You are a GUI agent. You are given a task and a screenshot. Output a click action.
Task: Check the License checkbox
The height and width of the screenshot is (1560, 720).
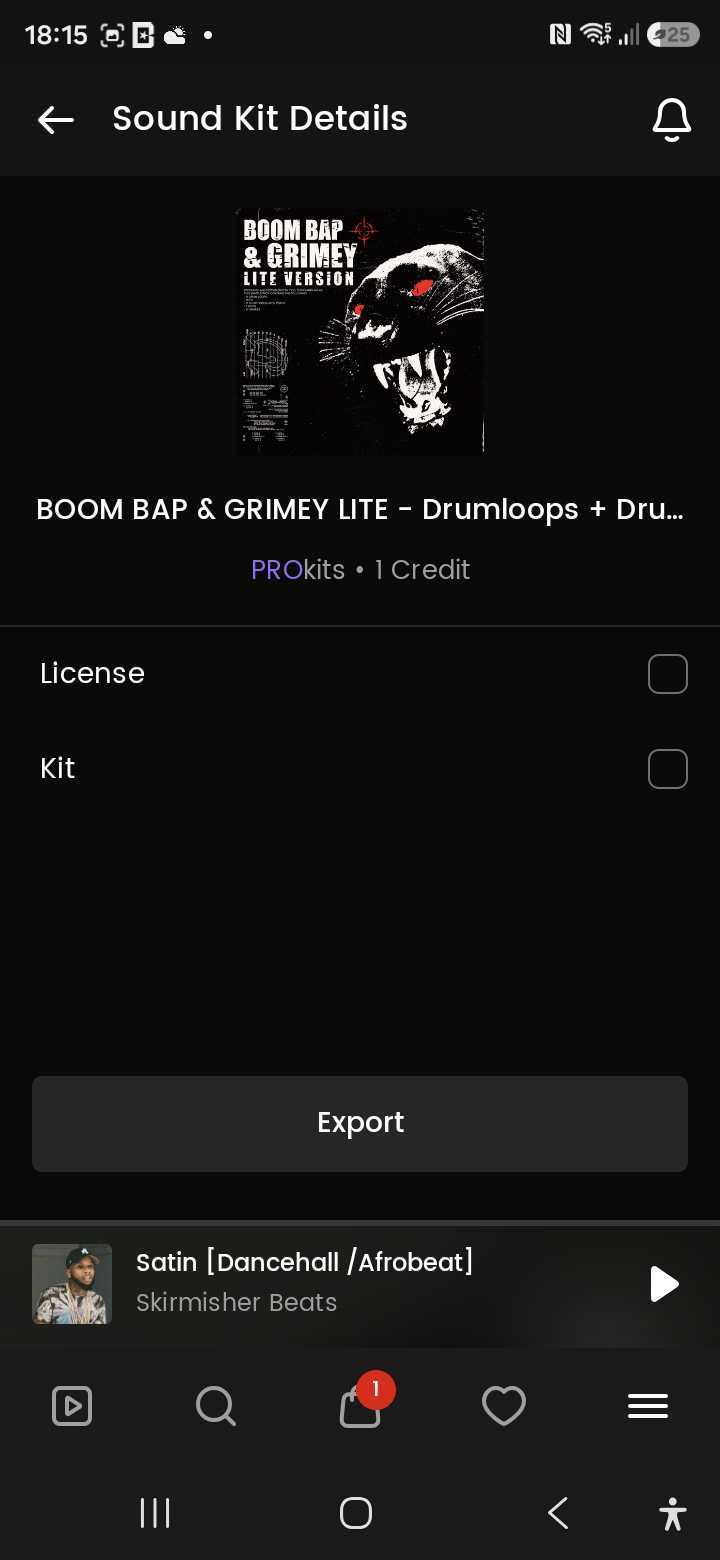point(668,674)
